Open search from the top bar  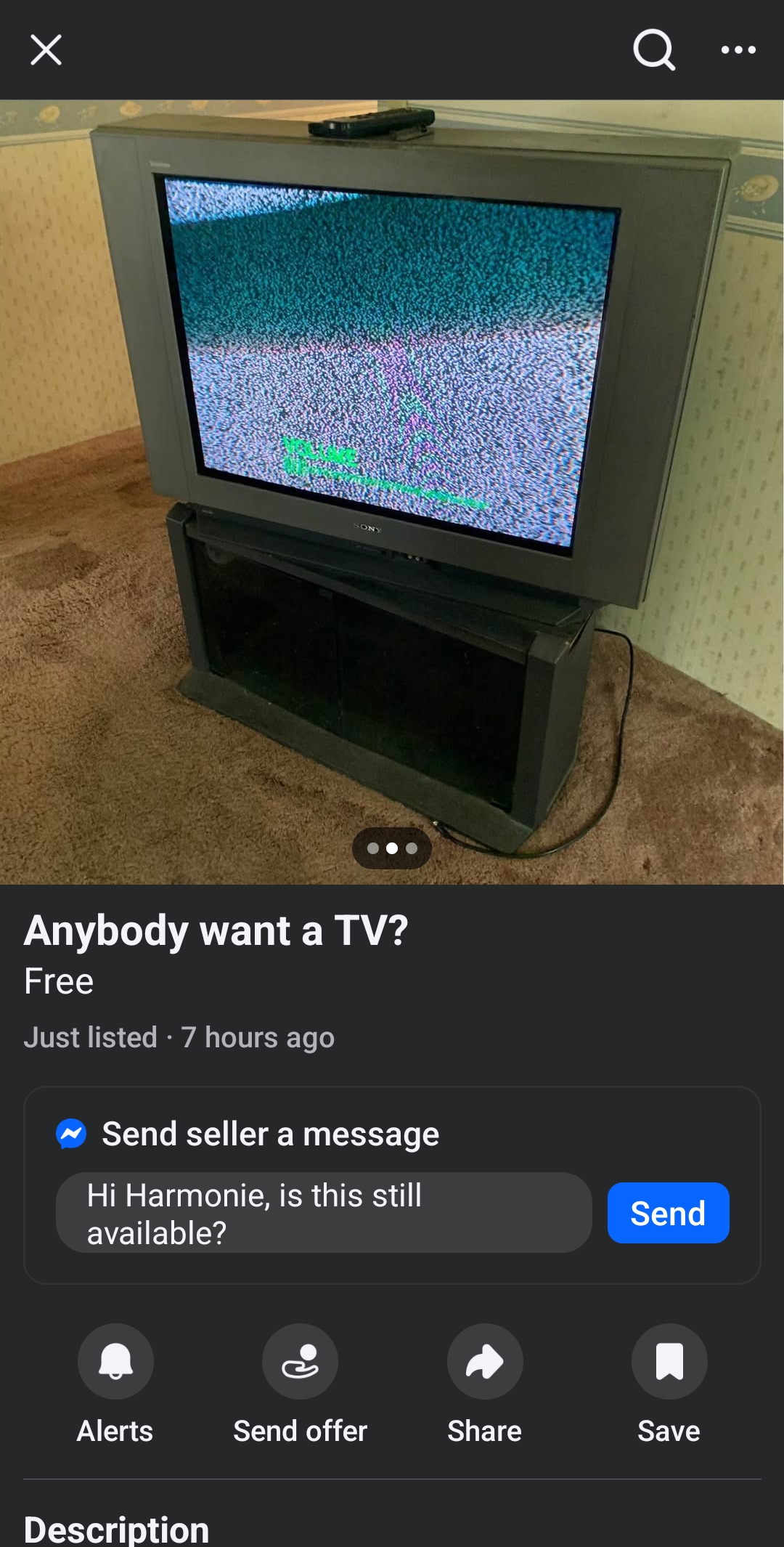point(654,50)
